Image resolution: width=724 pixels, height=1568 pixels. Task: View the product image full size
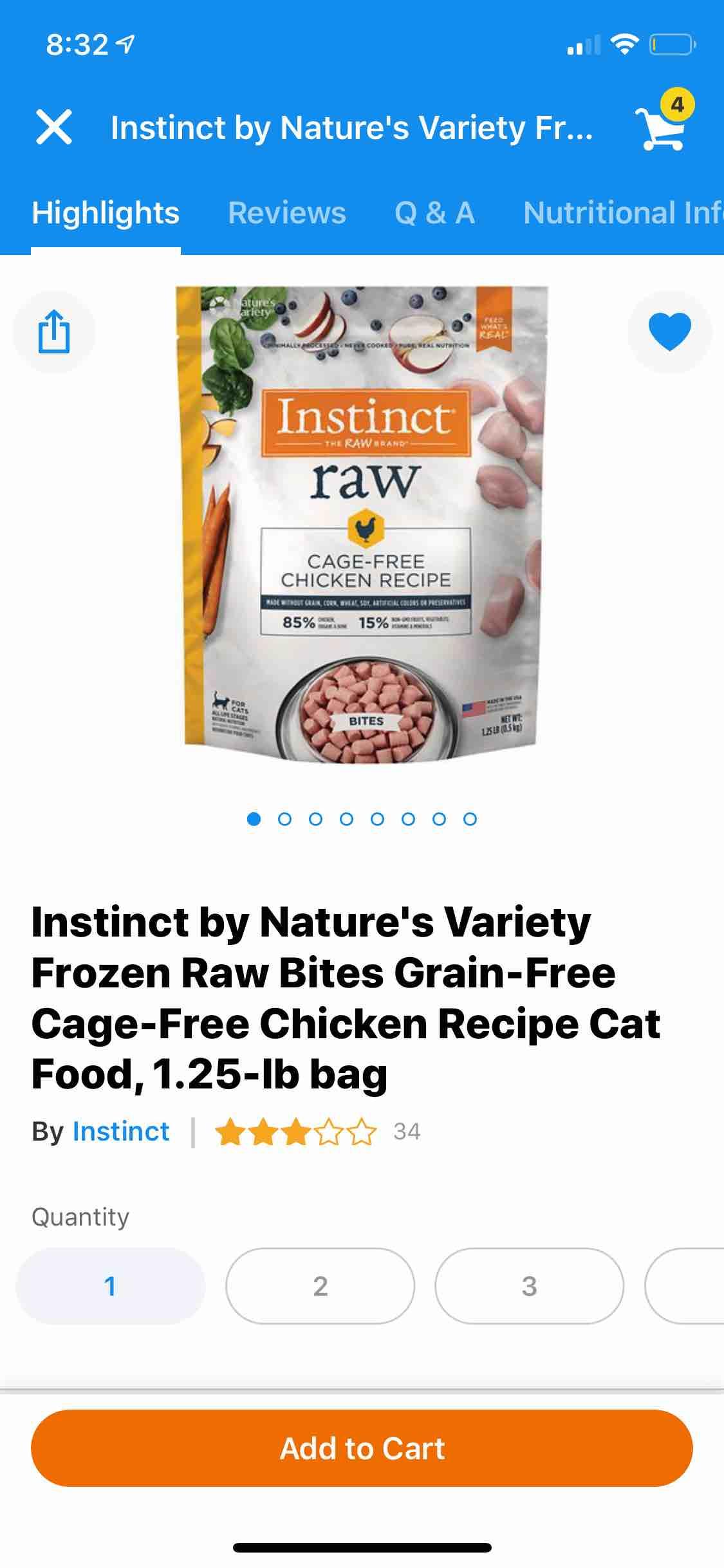(x=362, y=525)
